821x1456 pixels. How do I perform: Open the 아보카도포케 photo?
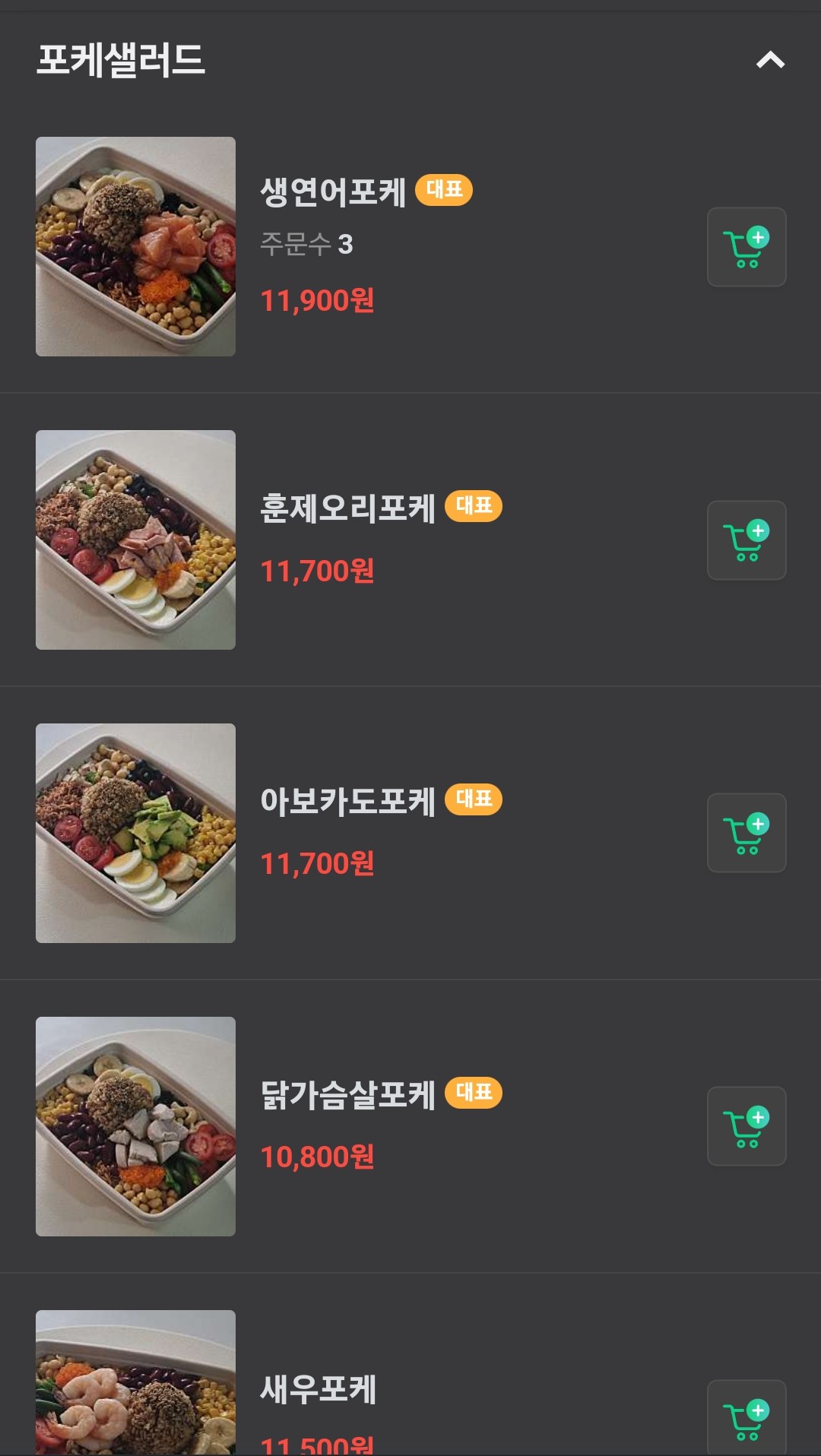point(135,833)
